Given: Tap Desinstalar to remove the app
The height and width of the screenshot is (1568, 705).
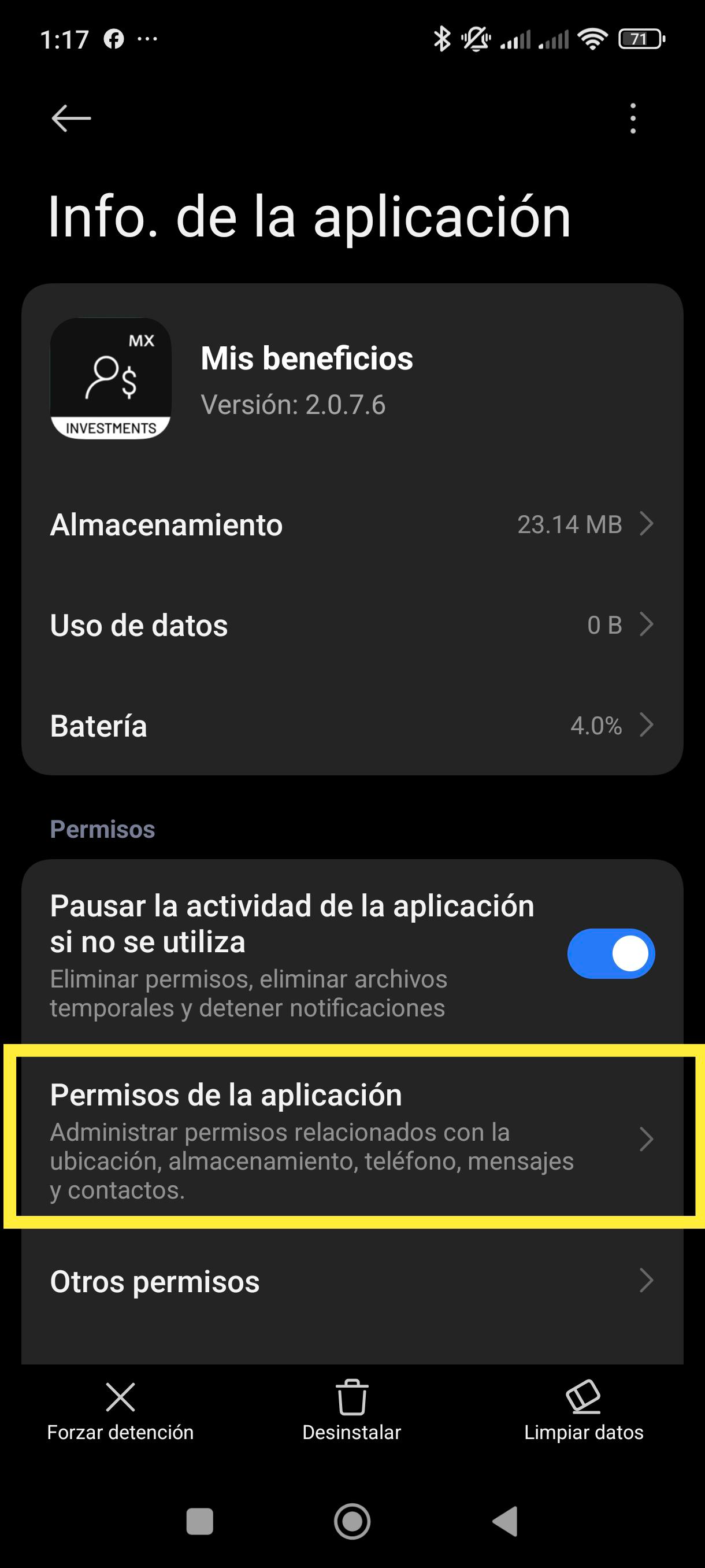Looking at the screenshot, I should (351, 1412).
